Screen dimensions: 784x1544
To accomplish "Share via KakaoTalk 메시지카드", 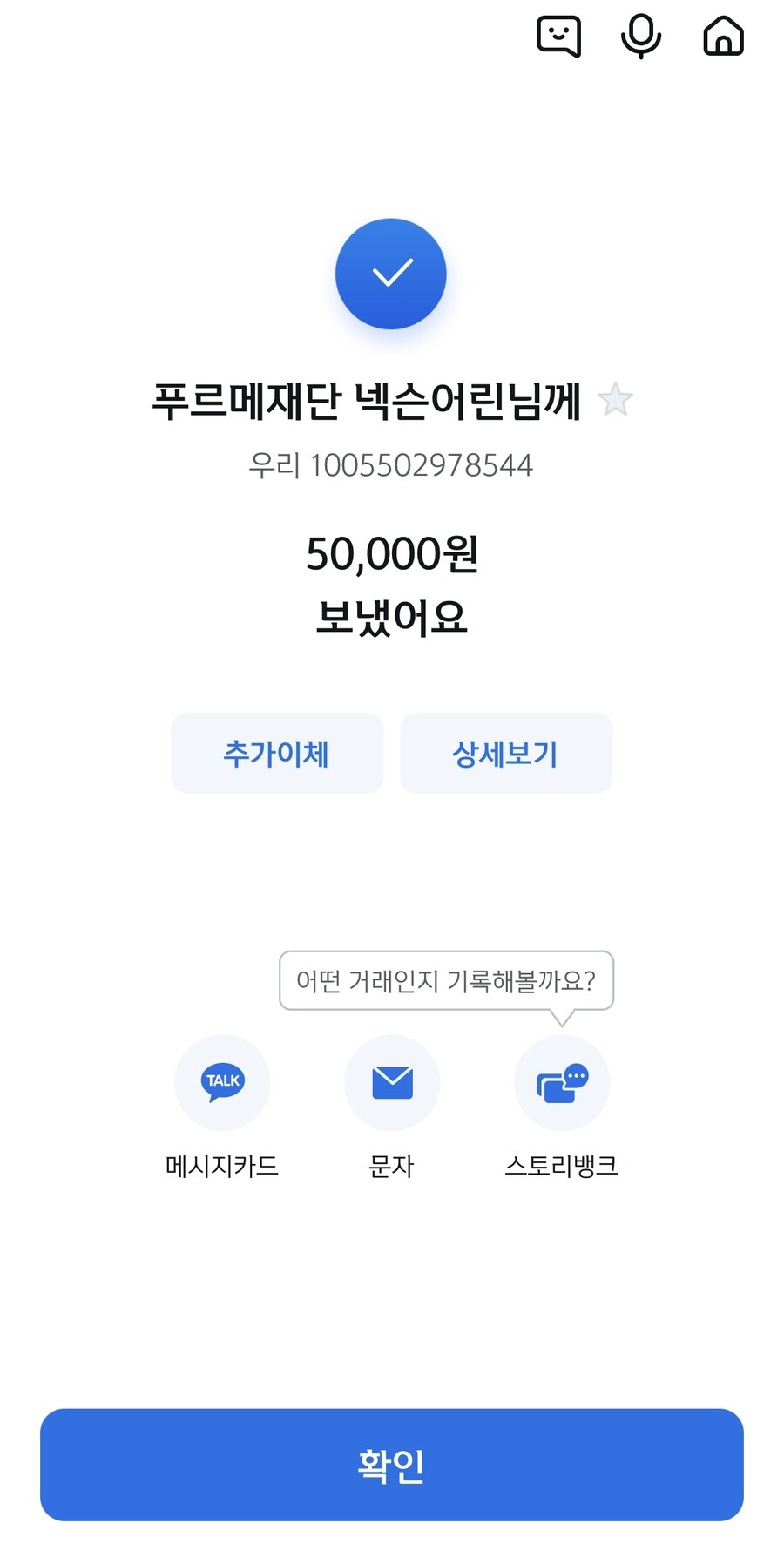I will coord(222,1083).
